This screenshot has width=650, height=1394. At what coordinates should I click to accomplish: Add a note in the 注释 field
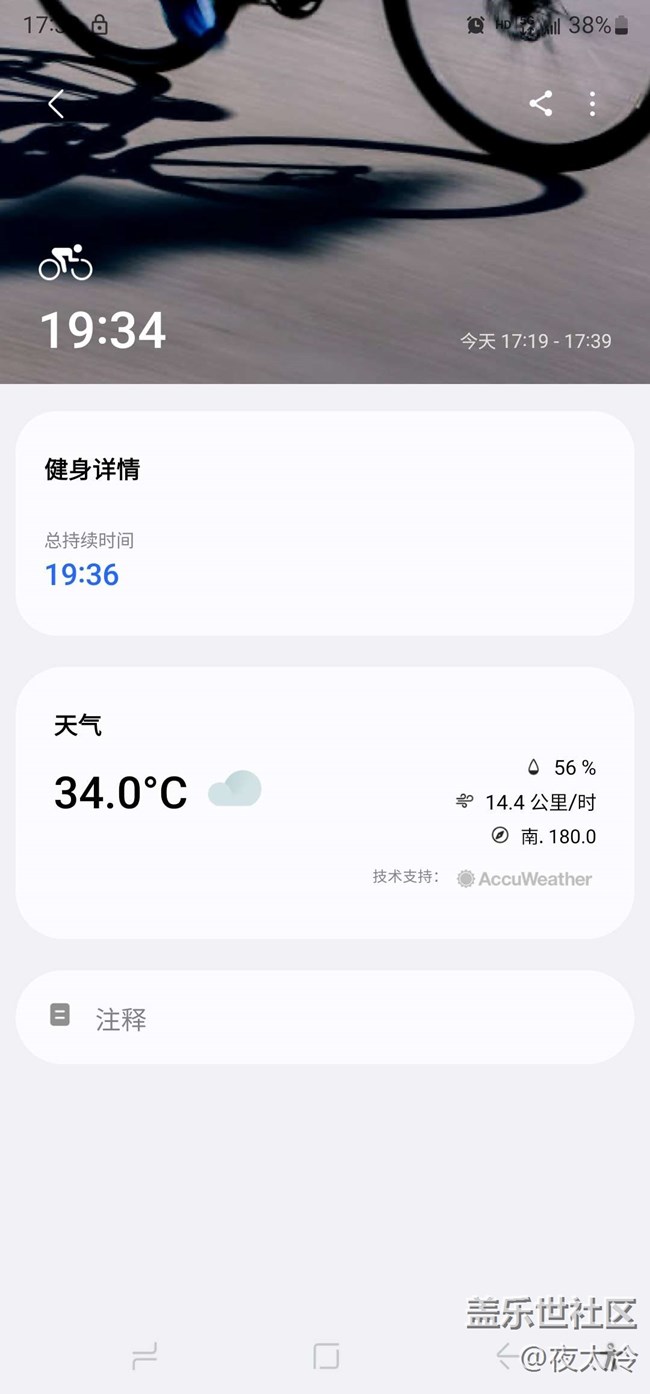[324, 1018]
